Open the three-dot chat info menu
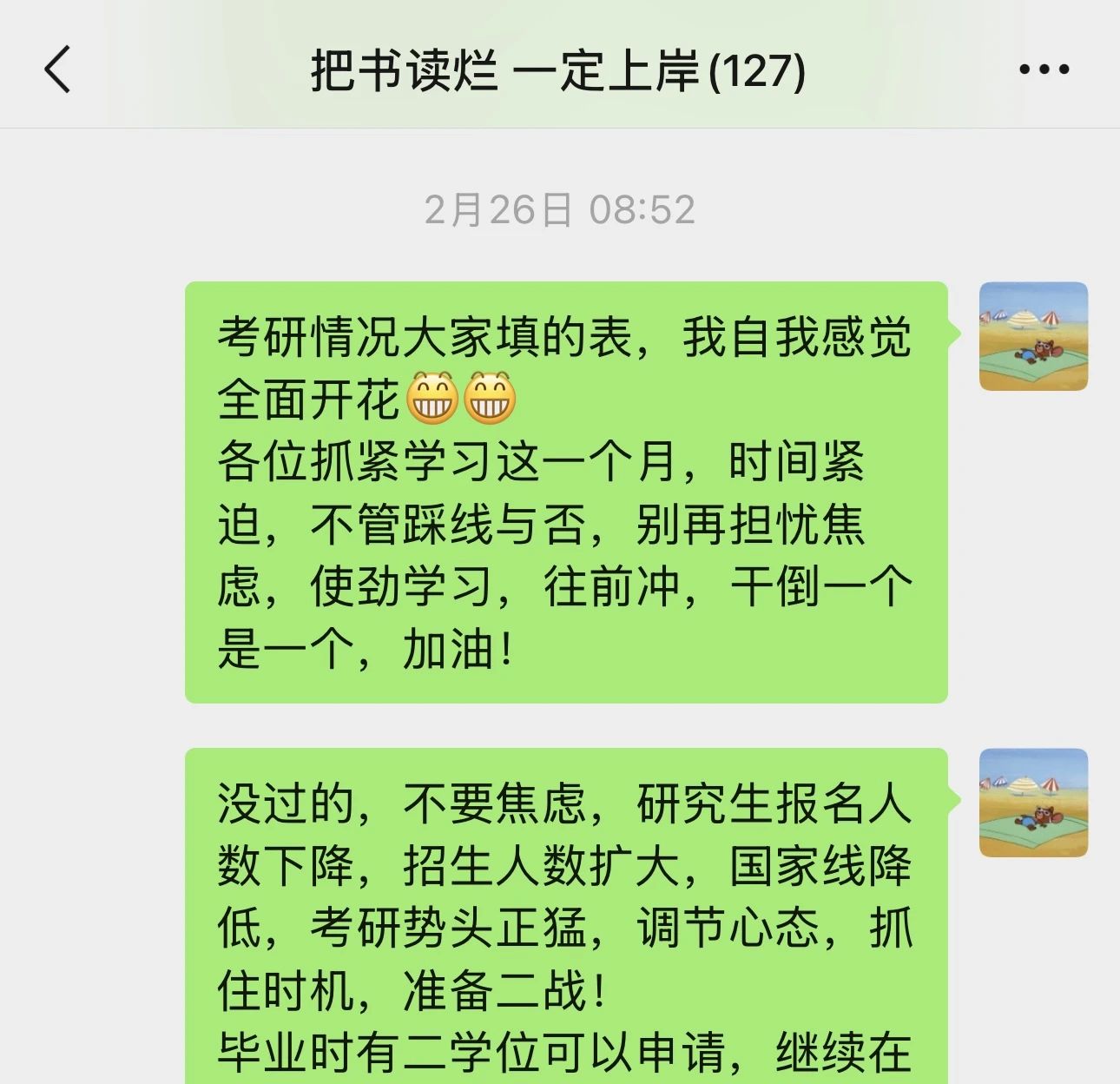The image size is (1120, 1084). click(1044, 69)
